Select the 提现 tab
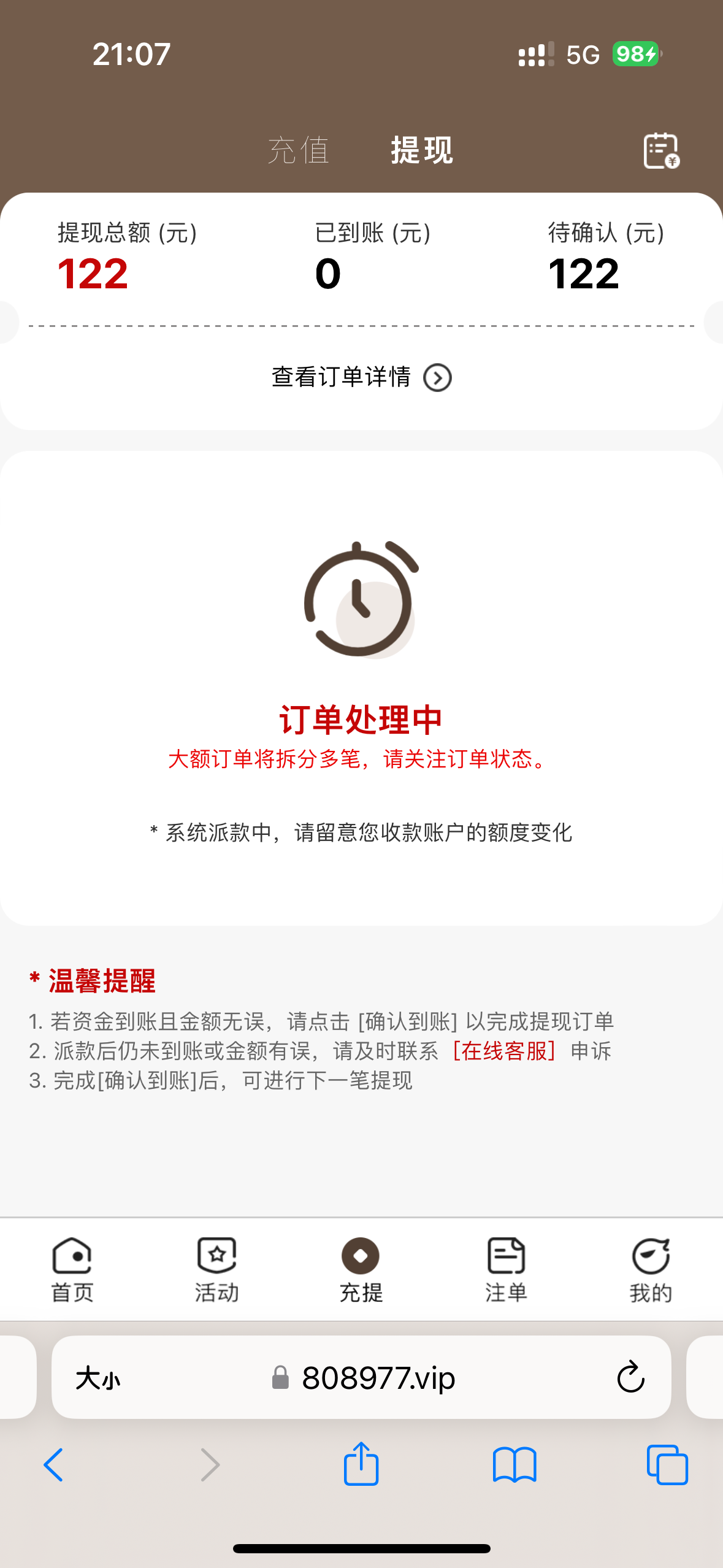Screen dimensions: 723x1568 [422, 150]
